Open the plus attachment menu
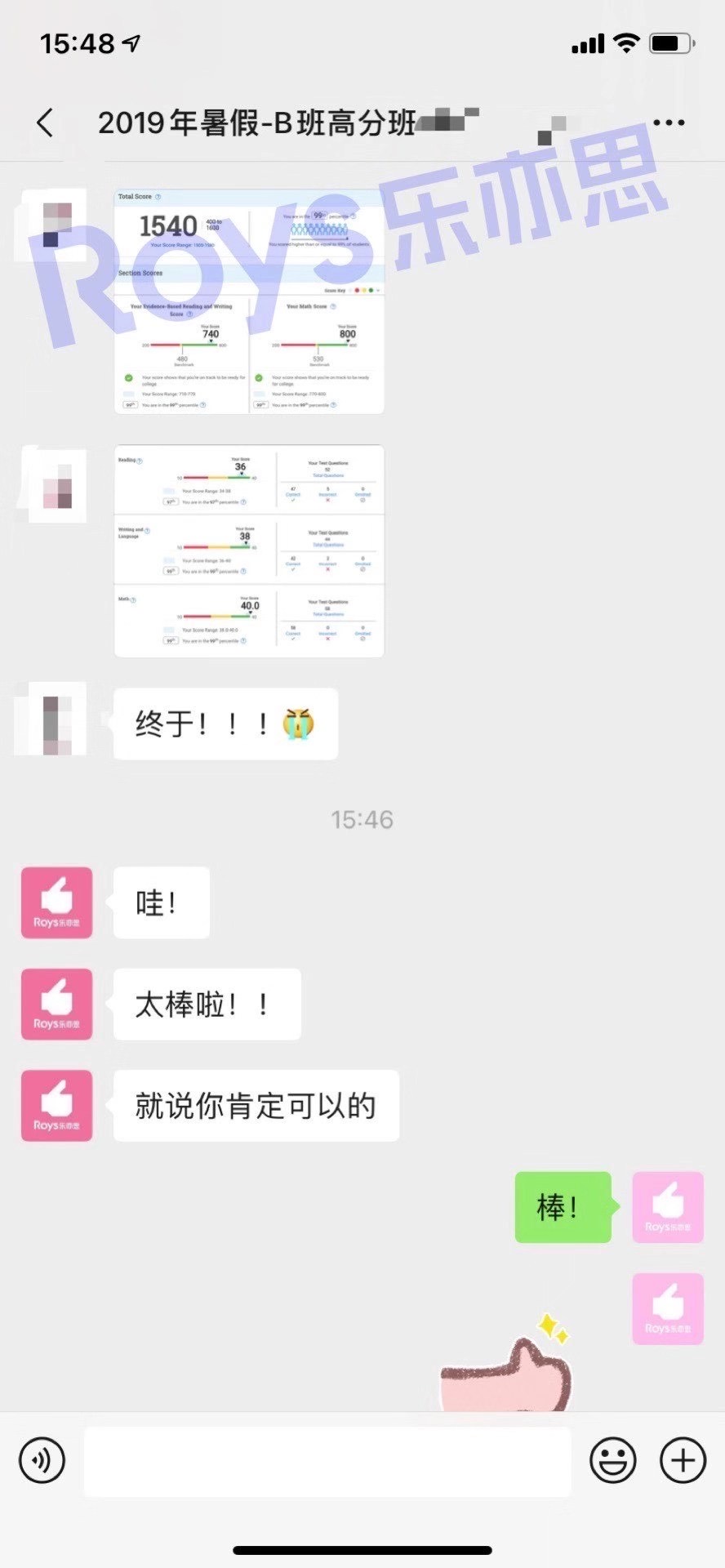Viewport: 725px width, 1568px height. 683,1459
